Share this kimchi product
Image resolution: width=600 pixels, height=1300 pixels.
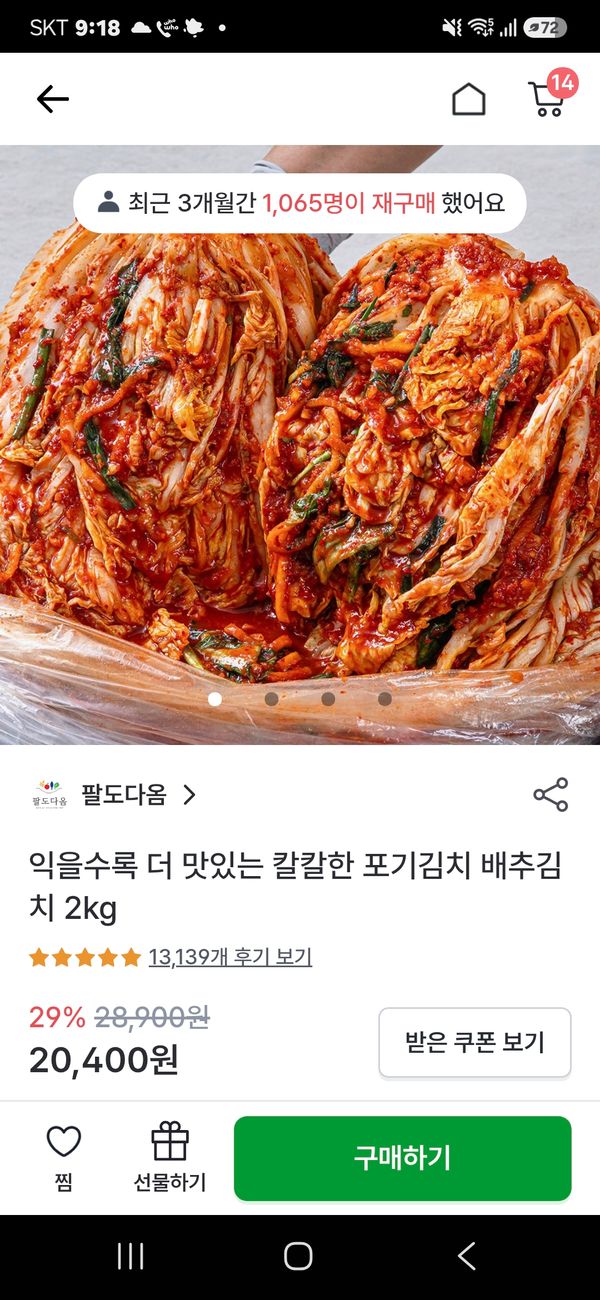(550, 795)
